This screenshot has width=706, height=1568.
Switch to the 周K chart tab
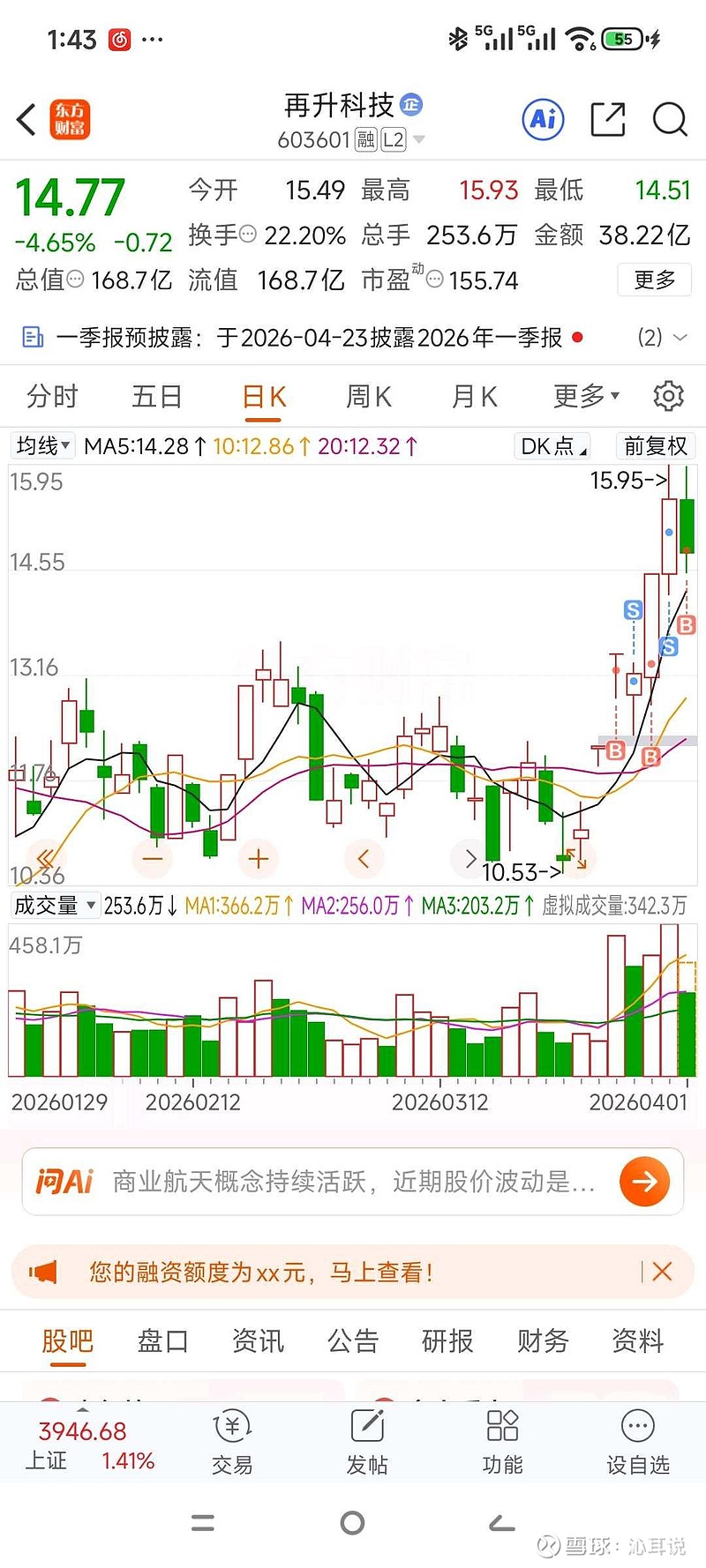point(369,397)
